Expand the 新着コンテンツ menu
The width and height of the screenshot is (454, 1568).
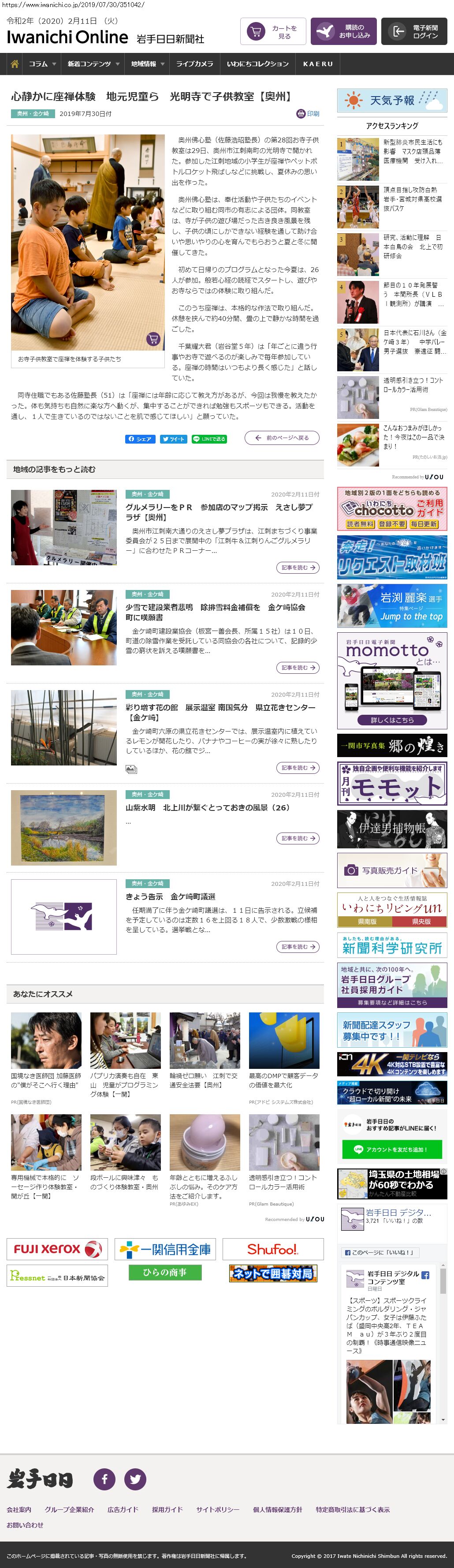coord(93,64)
